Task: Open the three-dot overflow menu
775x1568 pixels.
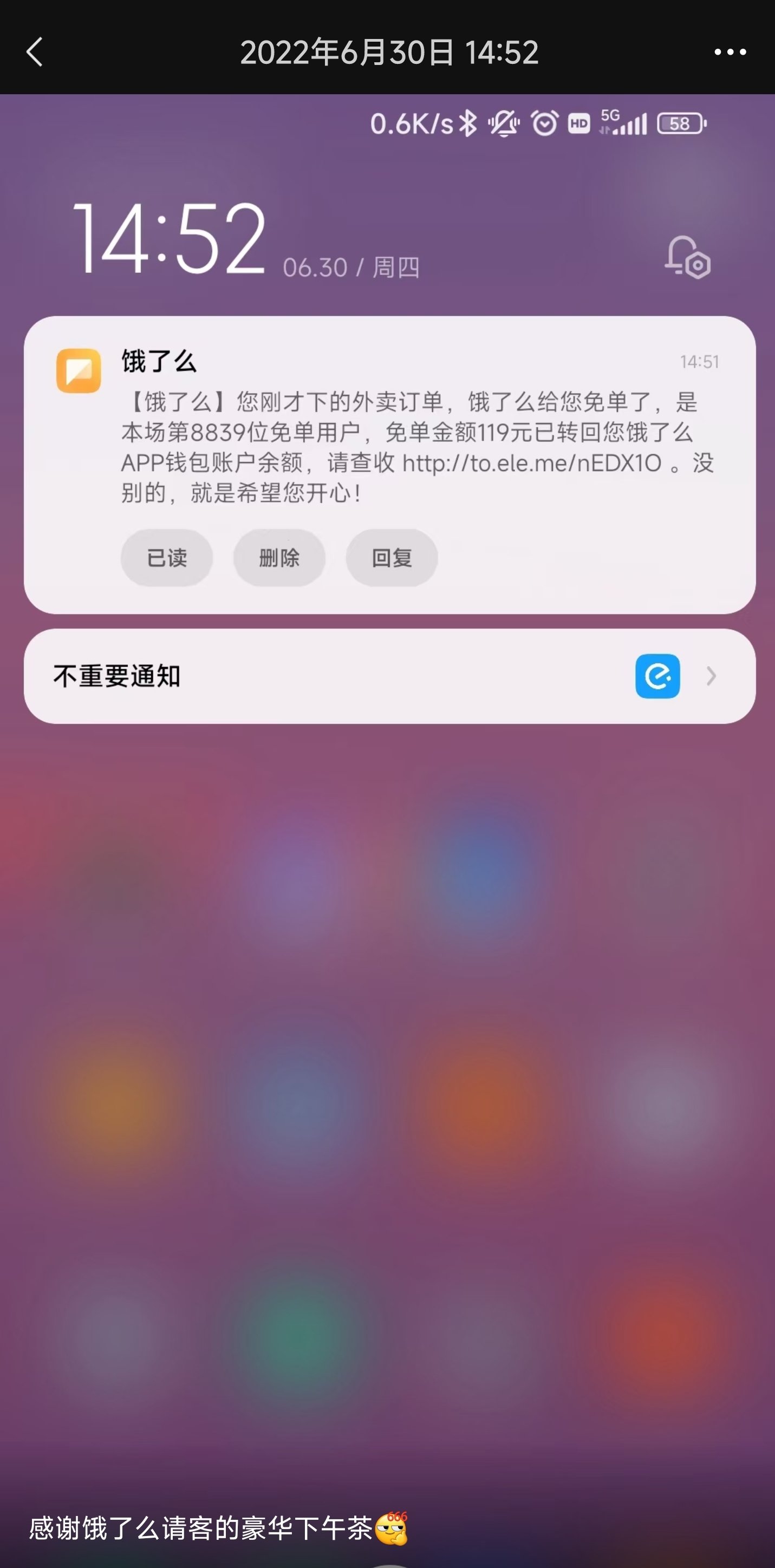Action: click(x=730, y=53)
